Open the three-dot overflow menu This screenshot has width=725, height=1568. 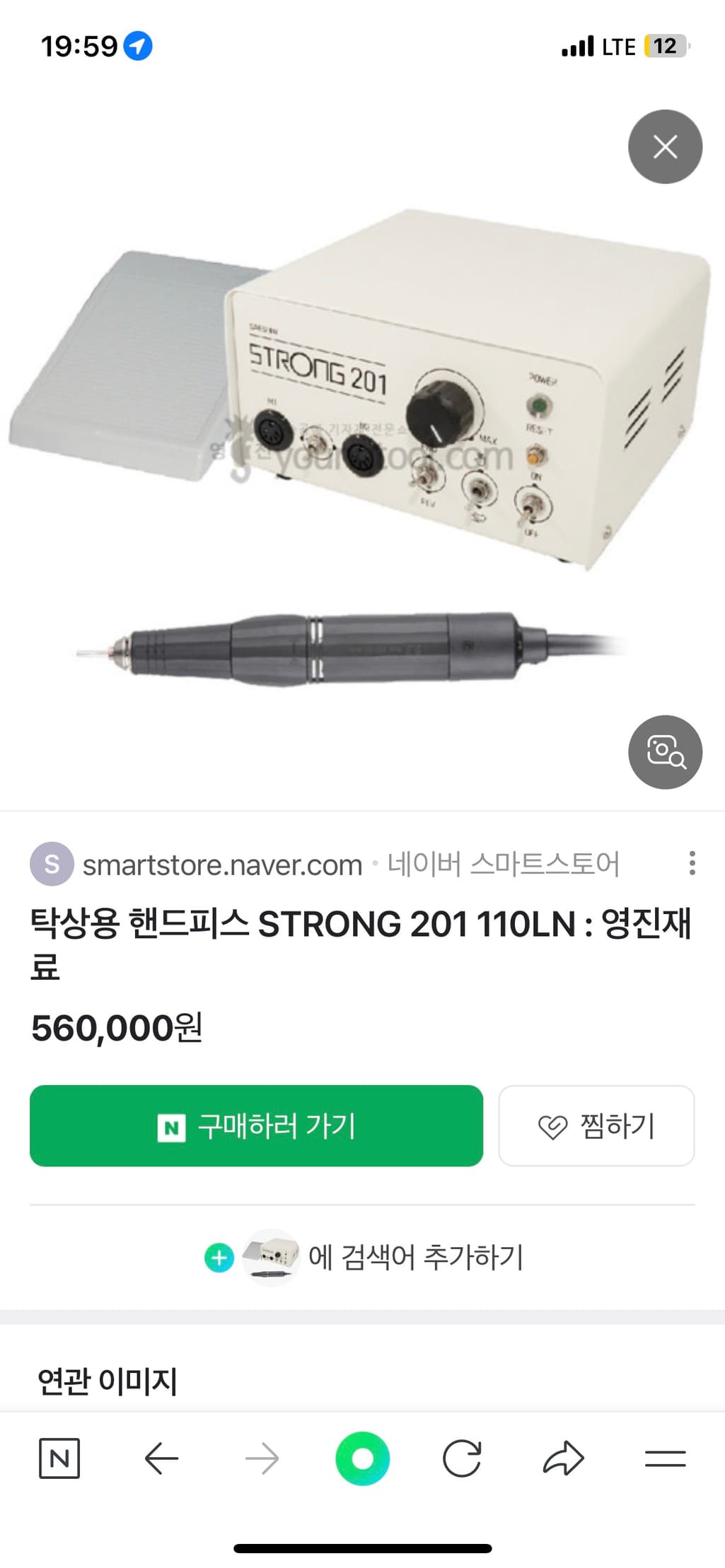pos(692,863)
